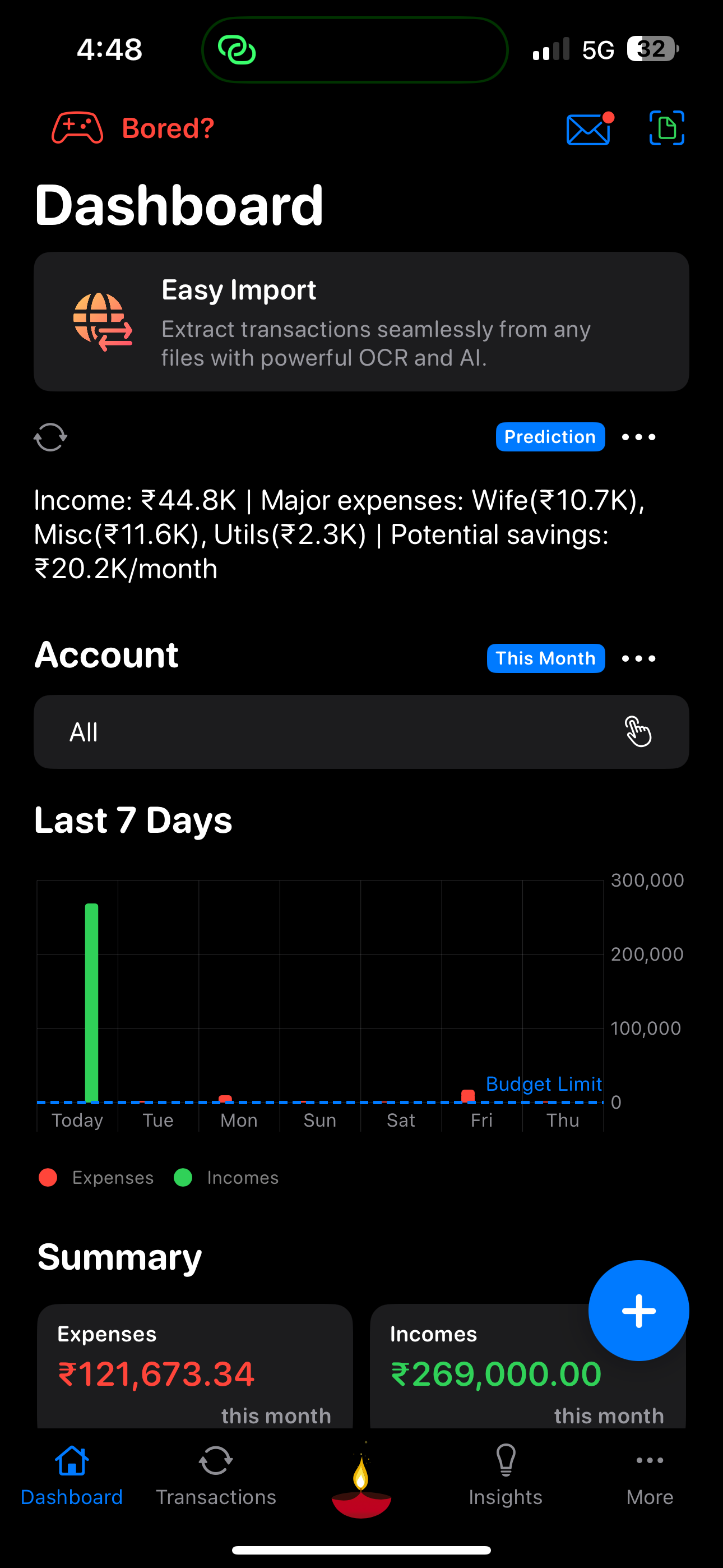Refresh the AI prediction summary
This screenshot has height=1568, width=723.
[50, 437]
